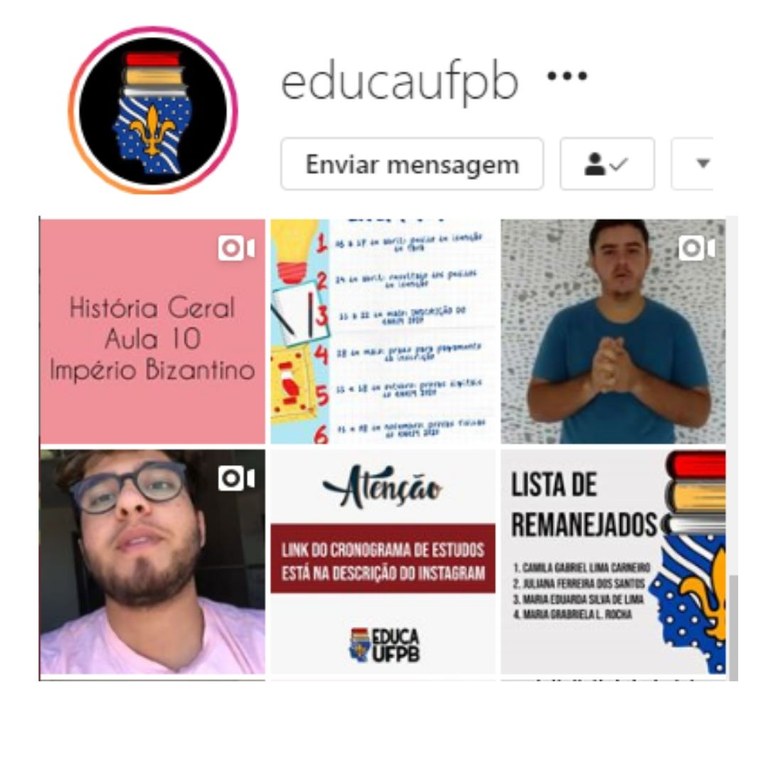This screenshot has height=768, width=768.
Task: Tap the Enviar mensagem button
Action: tap(412, 164)
